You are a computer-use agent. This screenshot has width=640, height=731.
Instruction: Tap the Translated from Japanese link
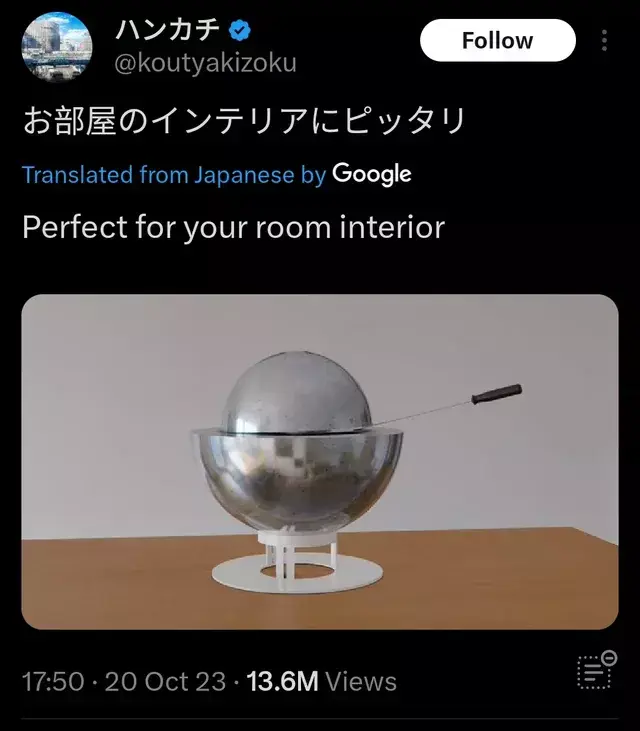(173, 175)
